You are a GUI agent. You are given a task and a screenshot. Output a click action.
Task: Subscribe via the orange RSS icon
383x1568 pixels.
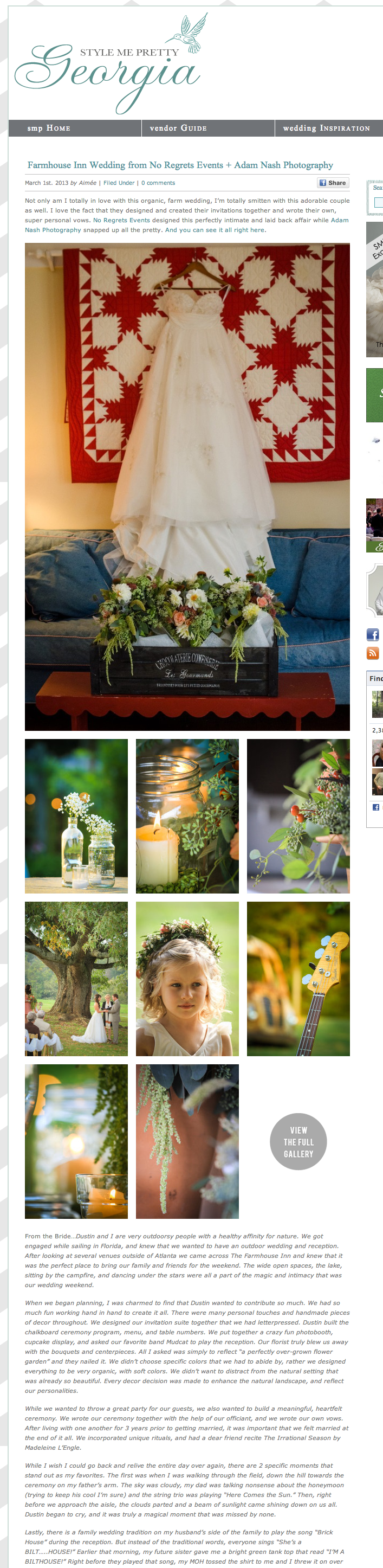tap(373, 653)
